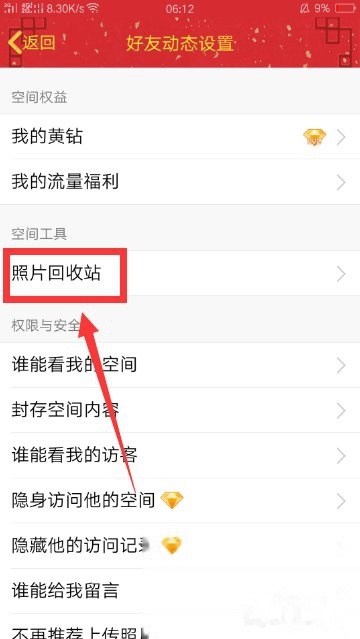Image resolution: width=360 pixels, height=639 pixels.
Task: Select the 隐藏他的访问记录 row
Action: 180,546
